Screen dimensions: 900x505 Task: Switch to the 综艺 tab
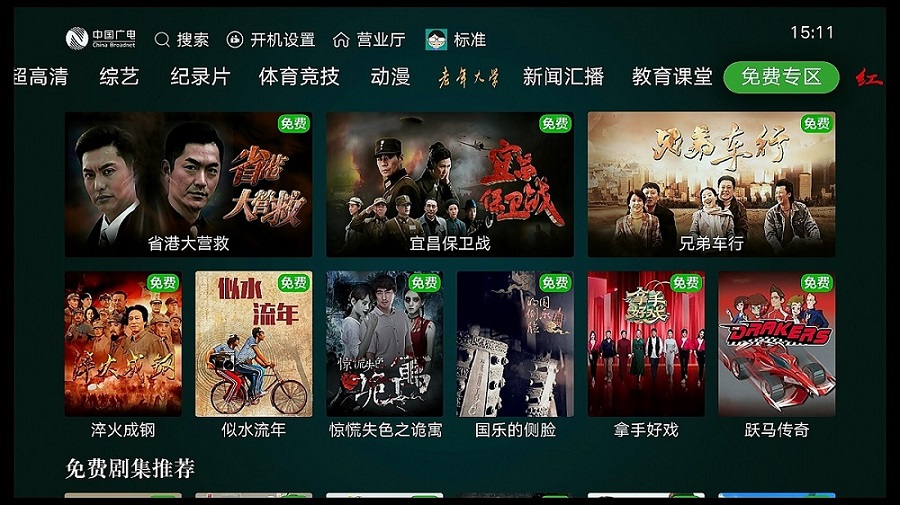(x=119, y=77)
